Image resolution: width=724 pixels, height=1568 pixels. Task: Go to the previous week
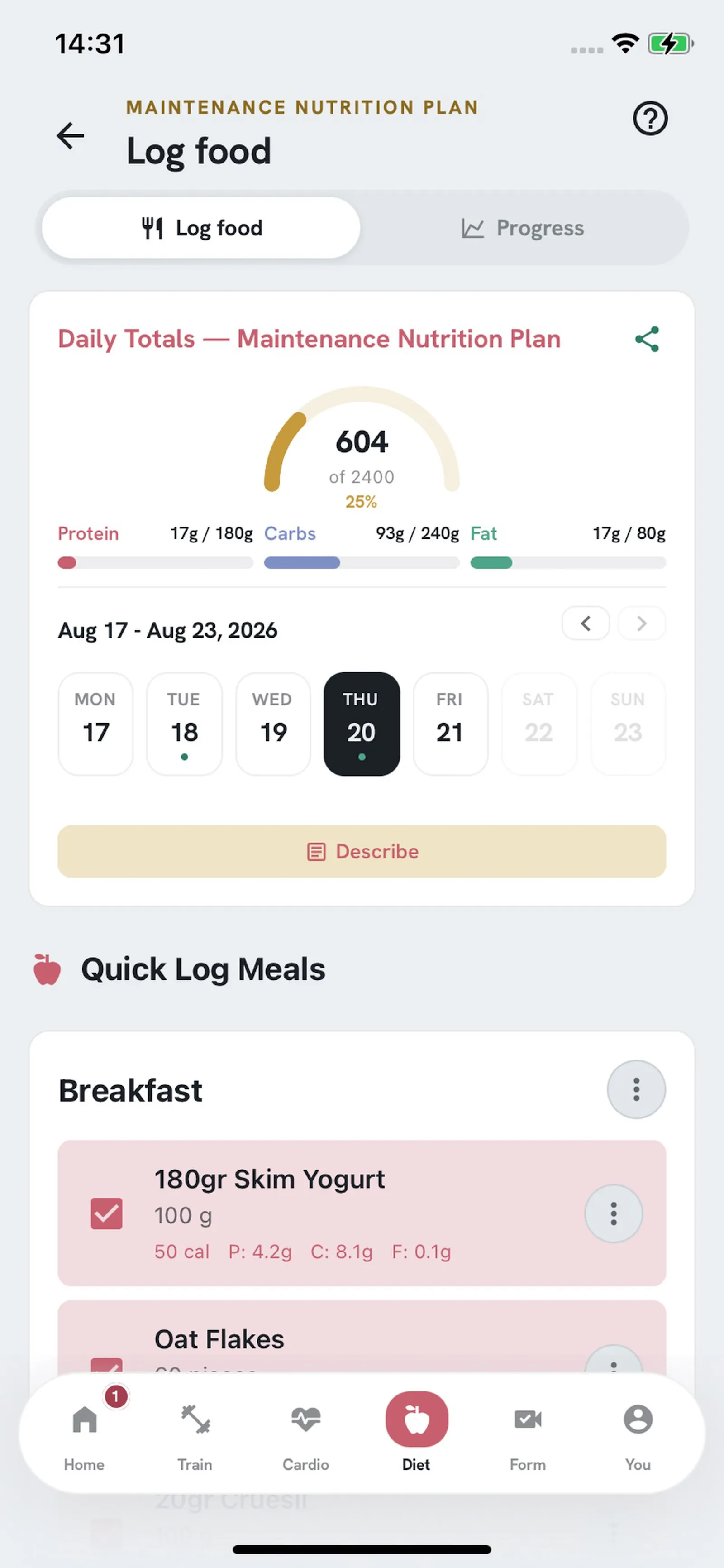pos(585,623)
